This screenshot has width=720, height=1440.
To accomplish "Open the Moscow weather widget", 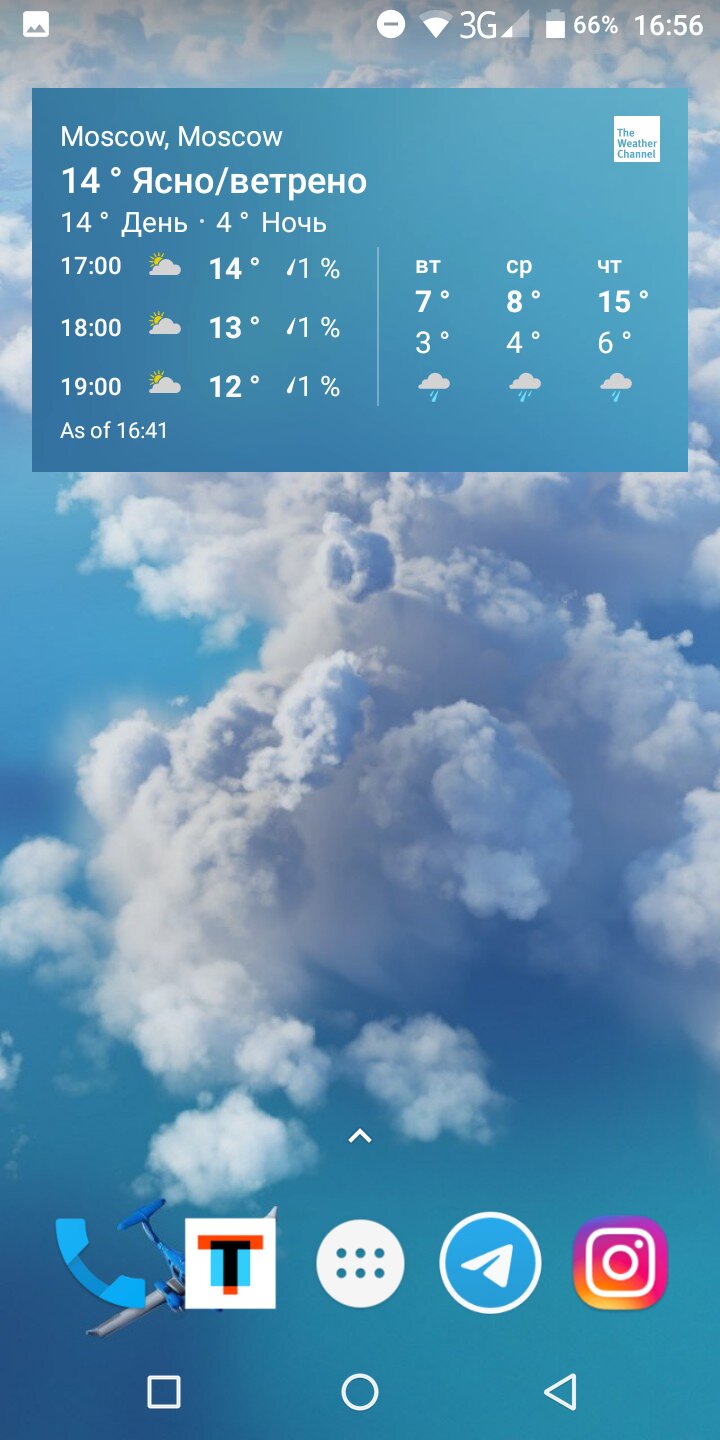I will coord(360,280).
